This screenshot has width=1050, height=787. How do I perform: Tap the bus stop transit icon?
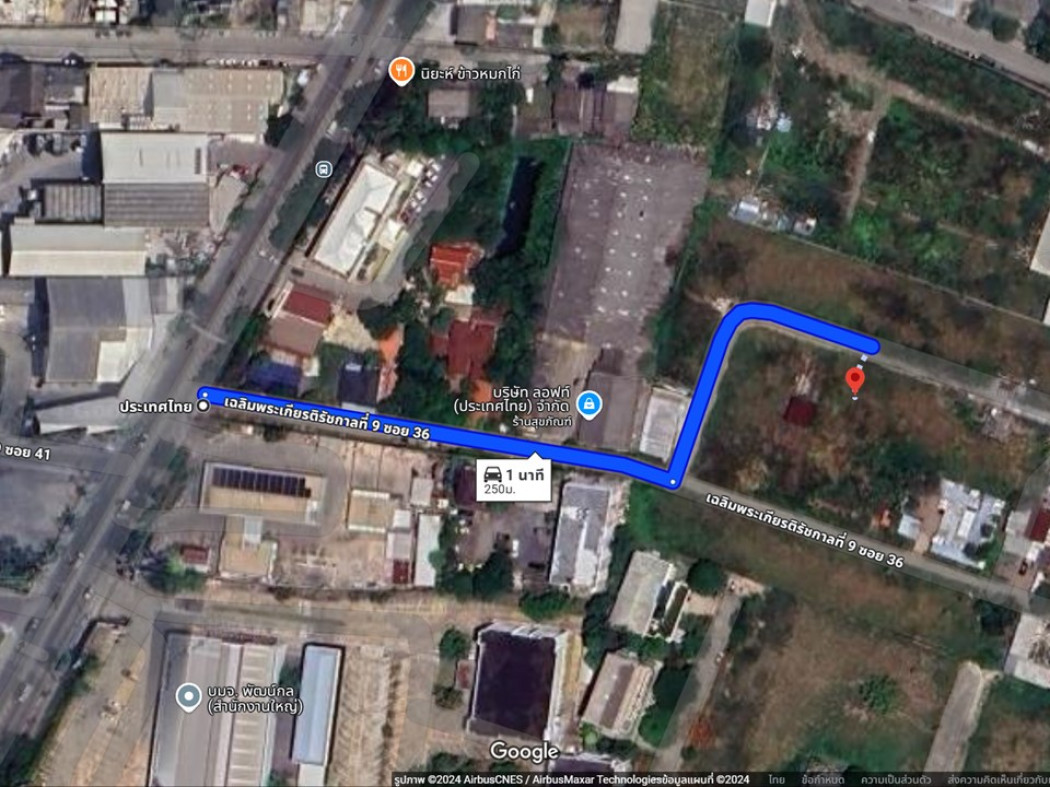(x=323, y=169)
